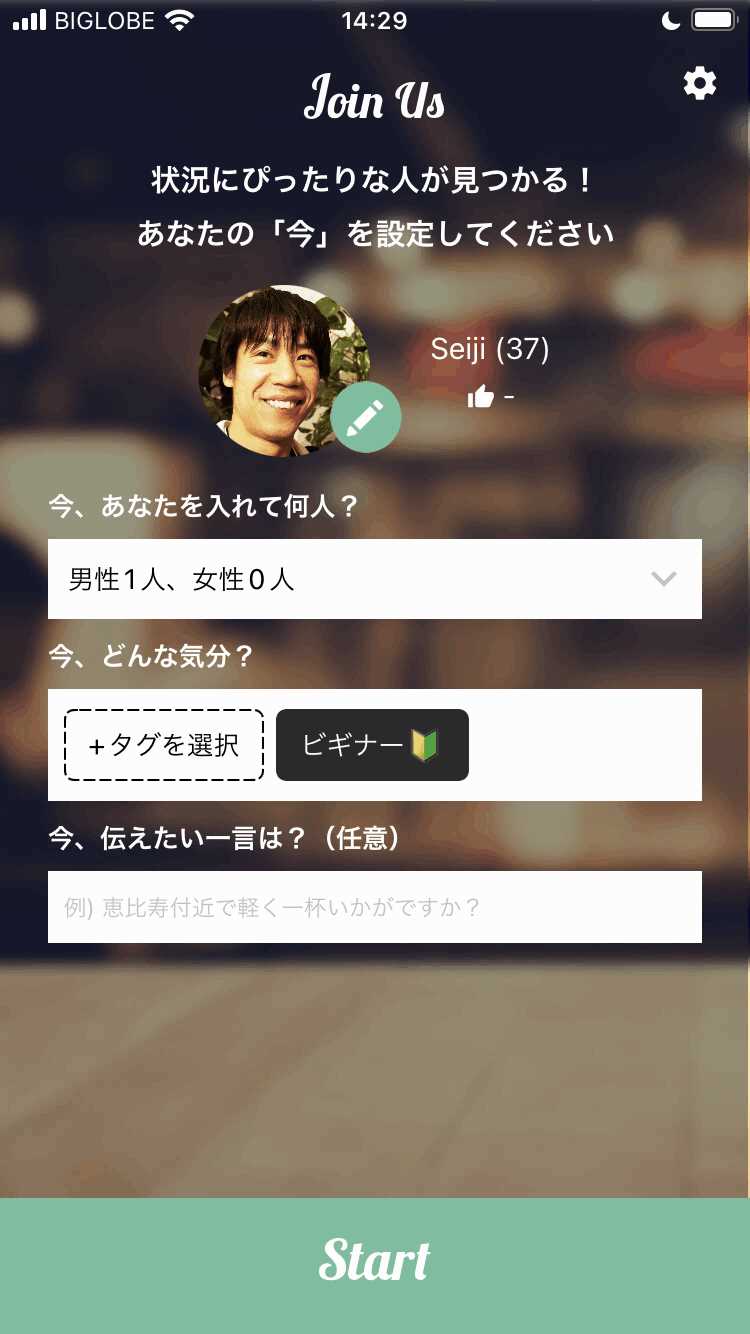Click the moon Do Not Disturb icon

pyautogui.click(x=670, y=18)
